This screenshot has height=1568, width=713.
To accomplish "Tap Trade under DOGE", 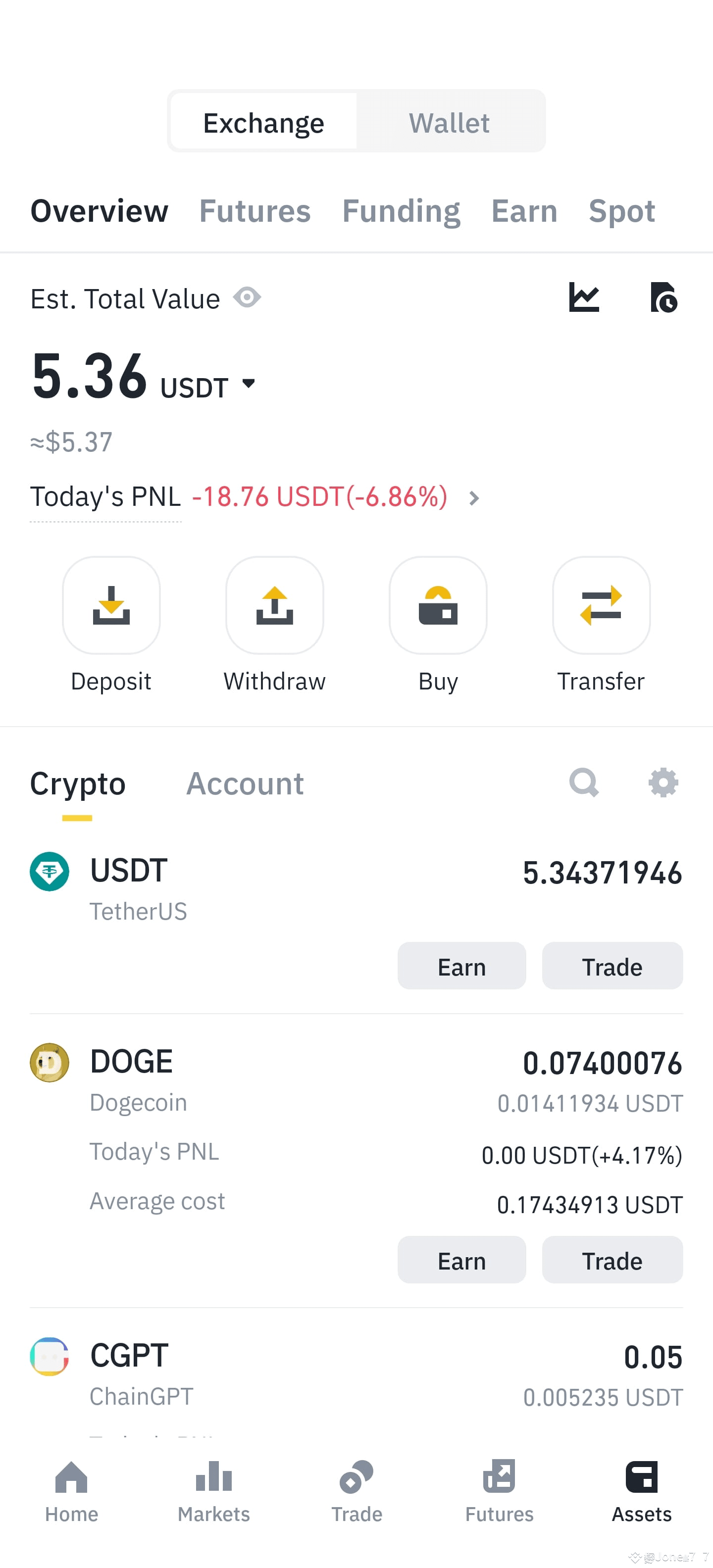I will click(x=612, y=1260).
